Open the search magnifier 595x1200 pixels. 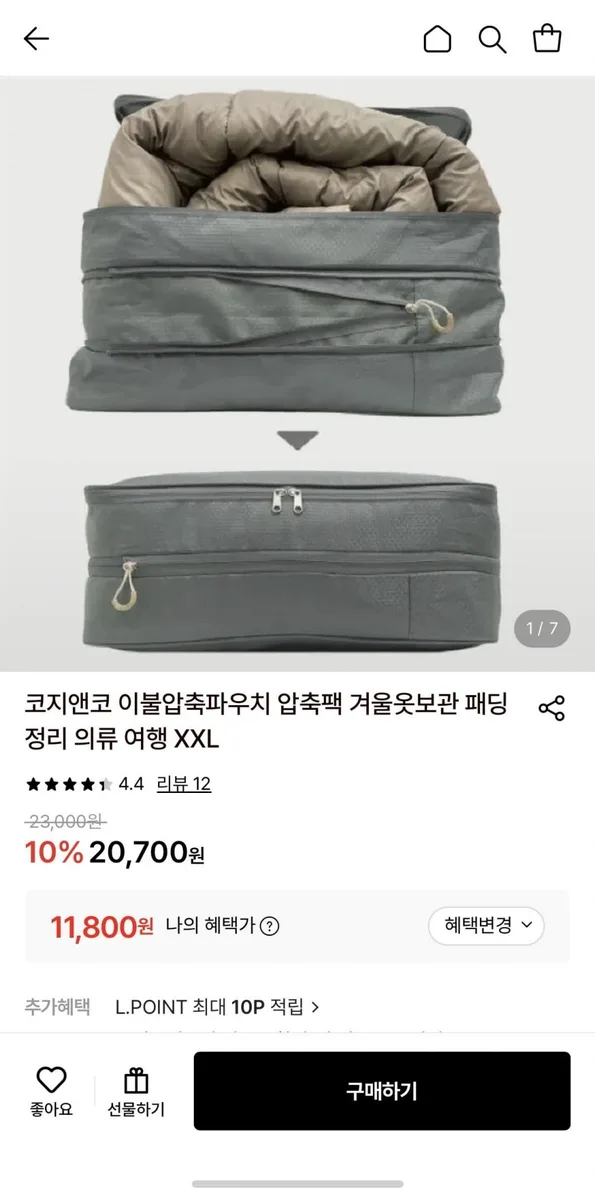click(x=492, y=39)
